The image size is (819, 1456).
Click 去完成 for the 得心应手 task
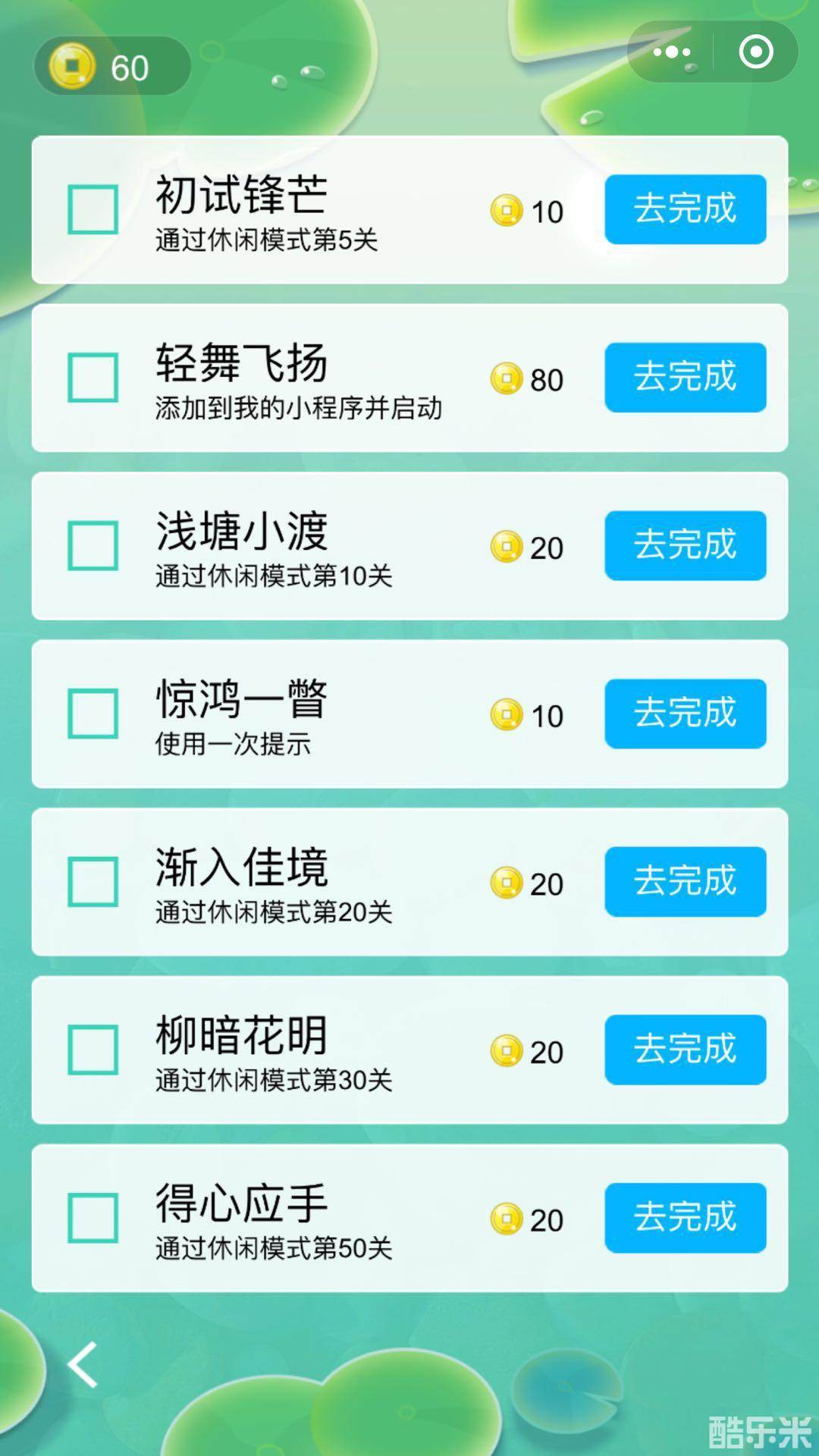point(685,1217)
